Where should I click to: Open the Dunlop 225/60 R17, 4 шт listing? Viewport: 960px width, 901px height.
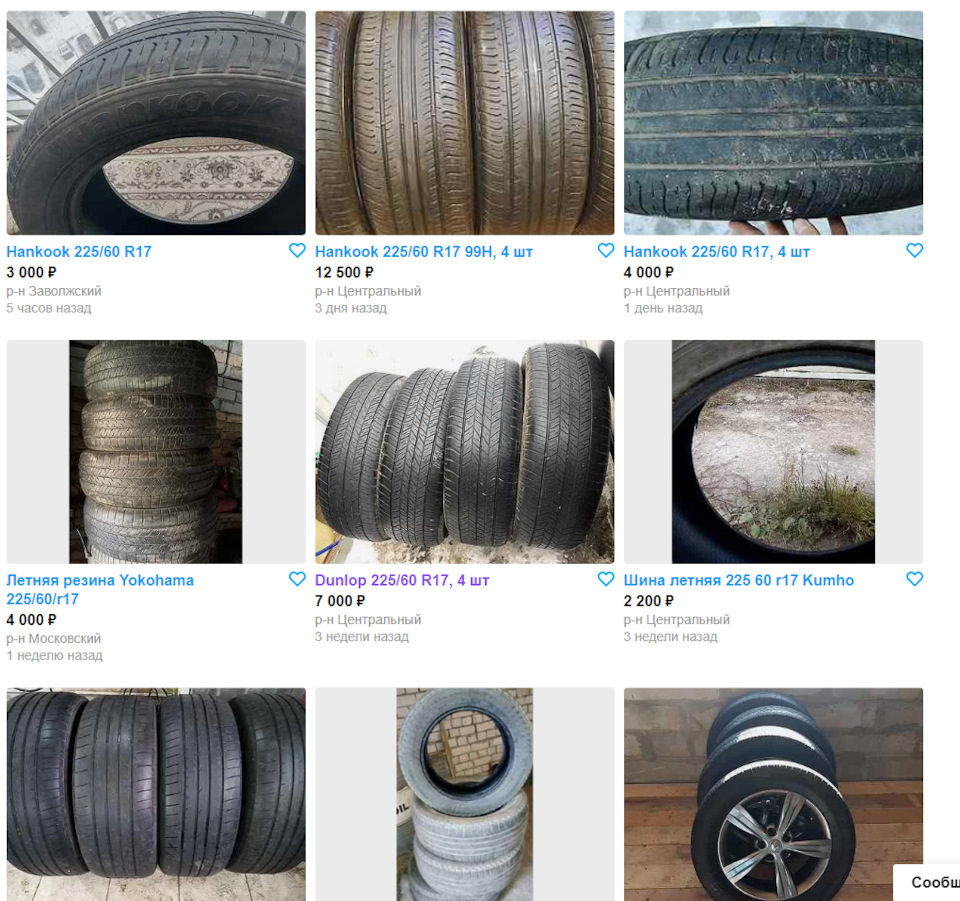click(x=402, y=580)
